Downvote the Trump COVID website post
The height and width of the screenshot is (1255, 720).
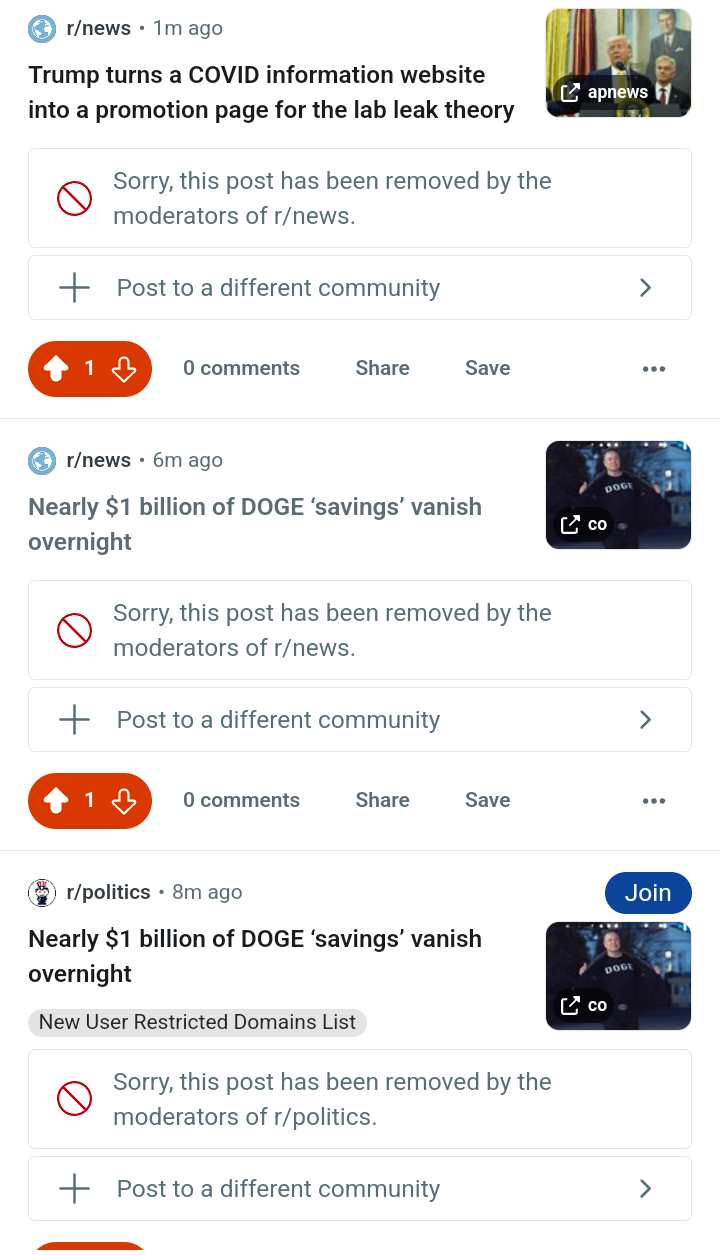[x=124, y=369]
